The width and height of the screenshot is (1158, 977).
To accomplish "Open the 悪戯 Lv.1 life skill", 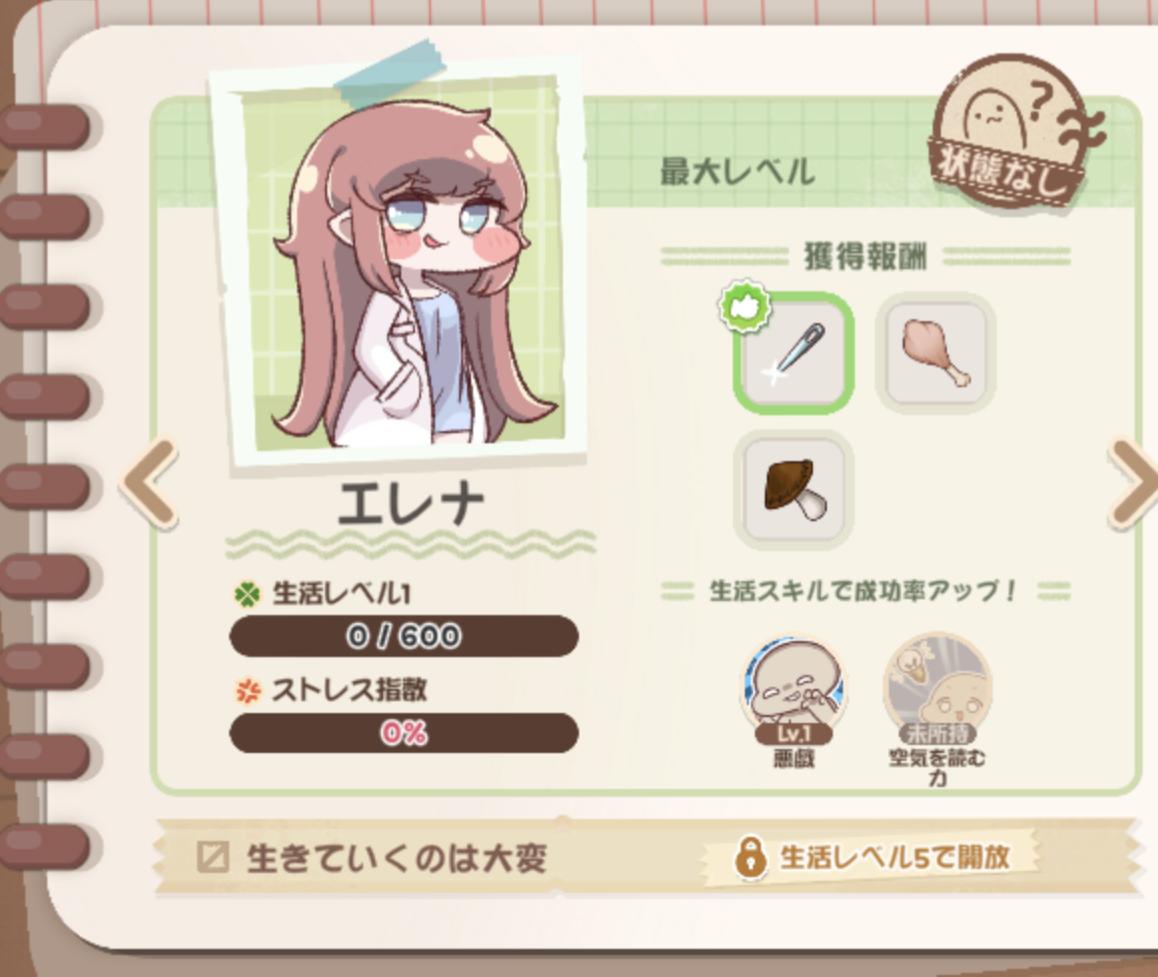I will [793, 690].
